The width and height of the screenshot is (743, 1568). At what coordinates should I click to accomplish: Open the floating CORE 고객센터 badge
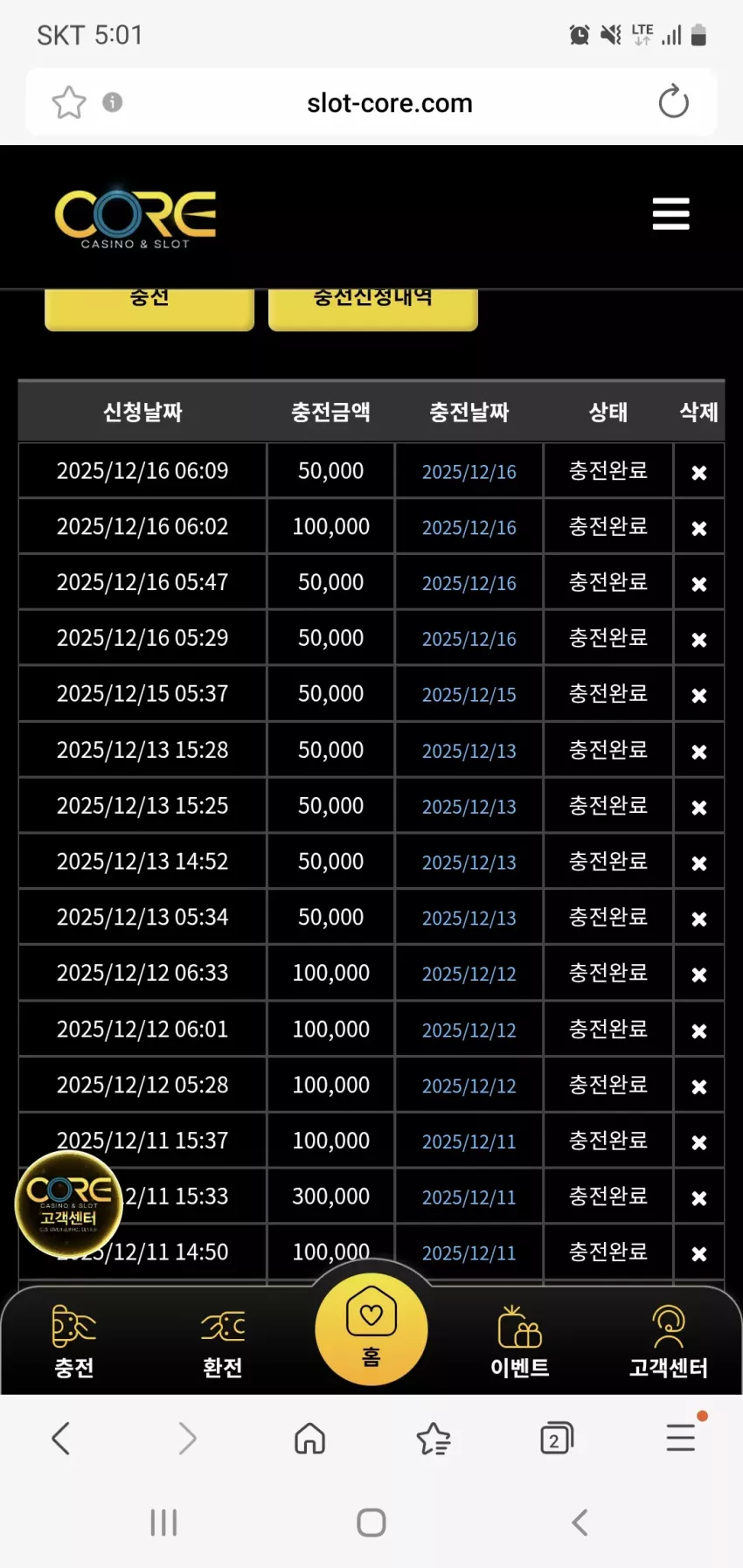68,1204
